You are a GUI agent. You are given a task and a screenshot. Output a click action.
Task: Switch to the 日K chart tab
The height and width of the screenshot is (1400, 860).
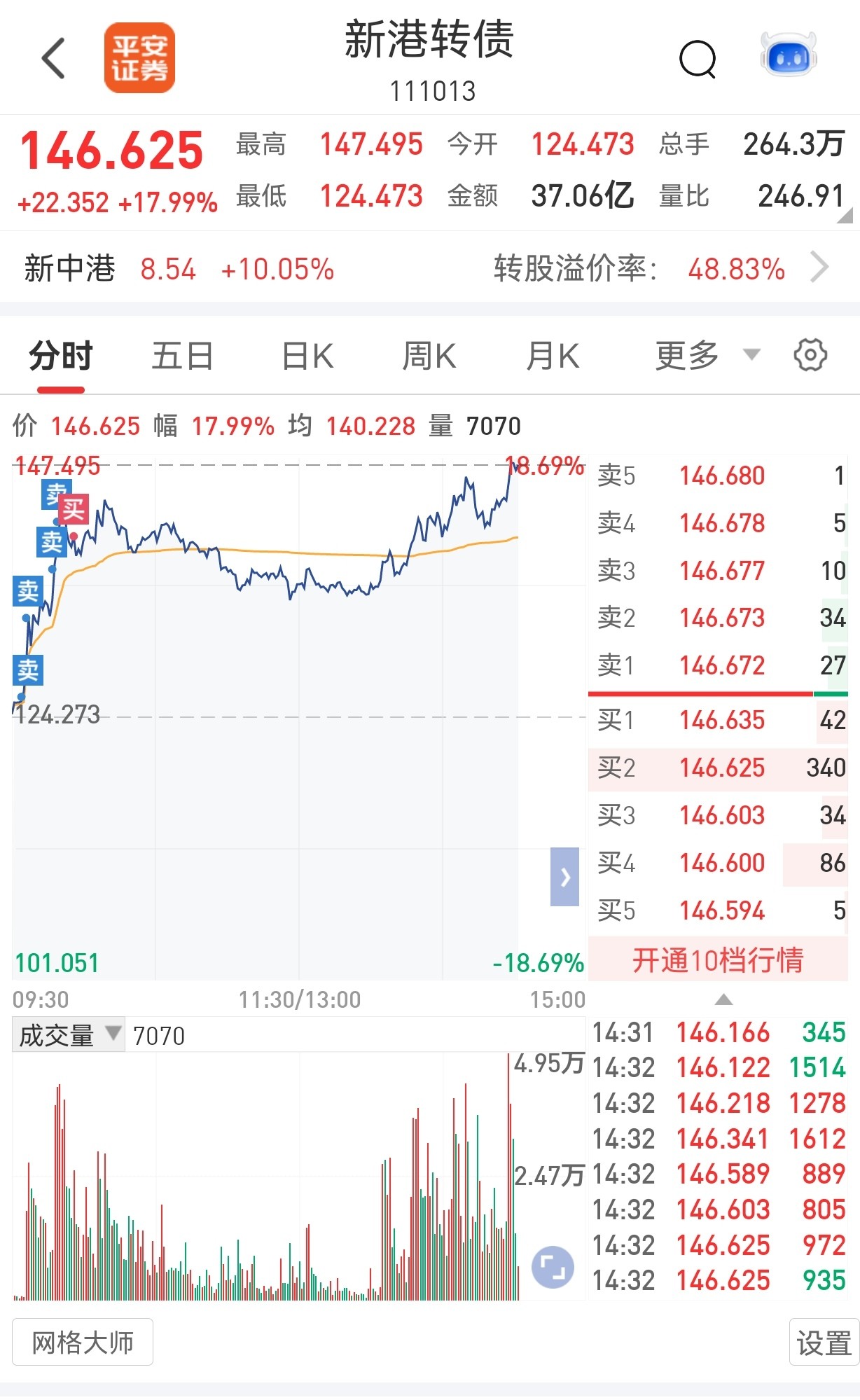(307, 356)
